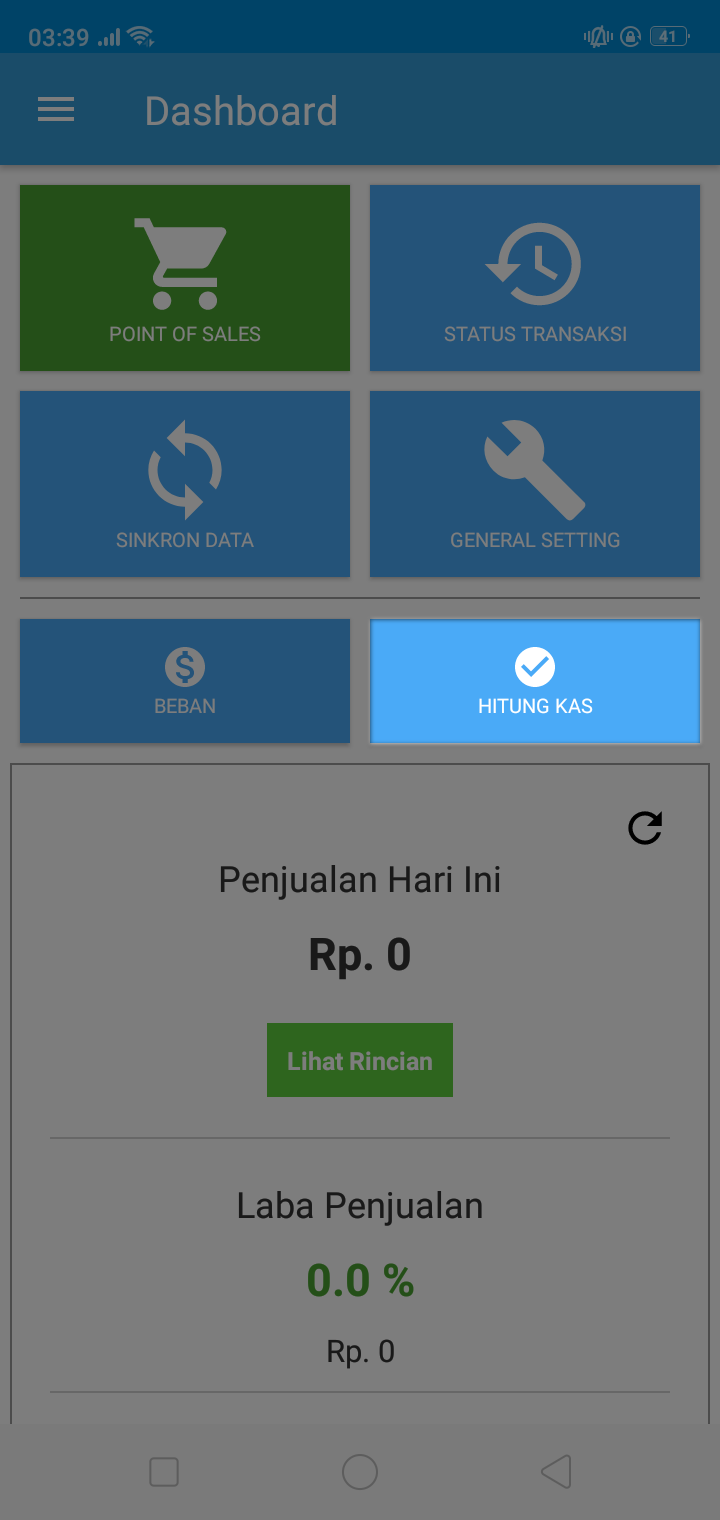Viewport: 720px width, 1520px height.
Task: Tap the Lihat Rincian button
Action: coord(360,1060)
